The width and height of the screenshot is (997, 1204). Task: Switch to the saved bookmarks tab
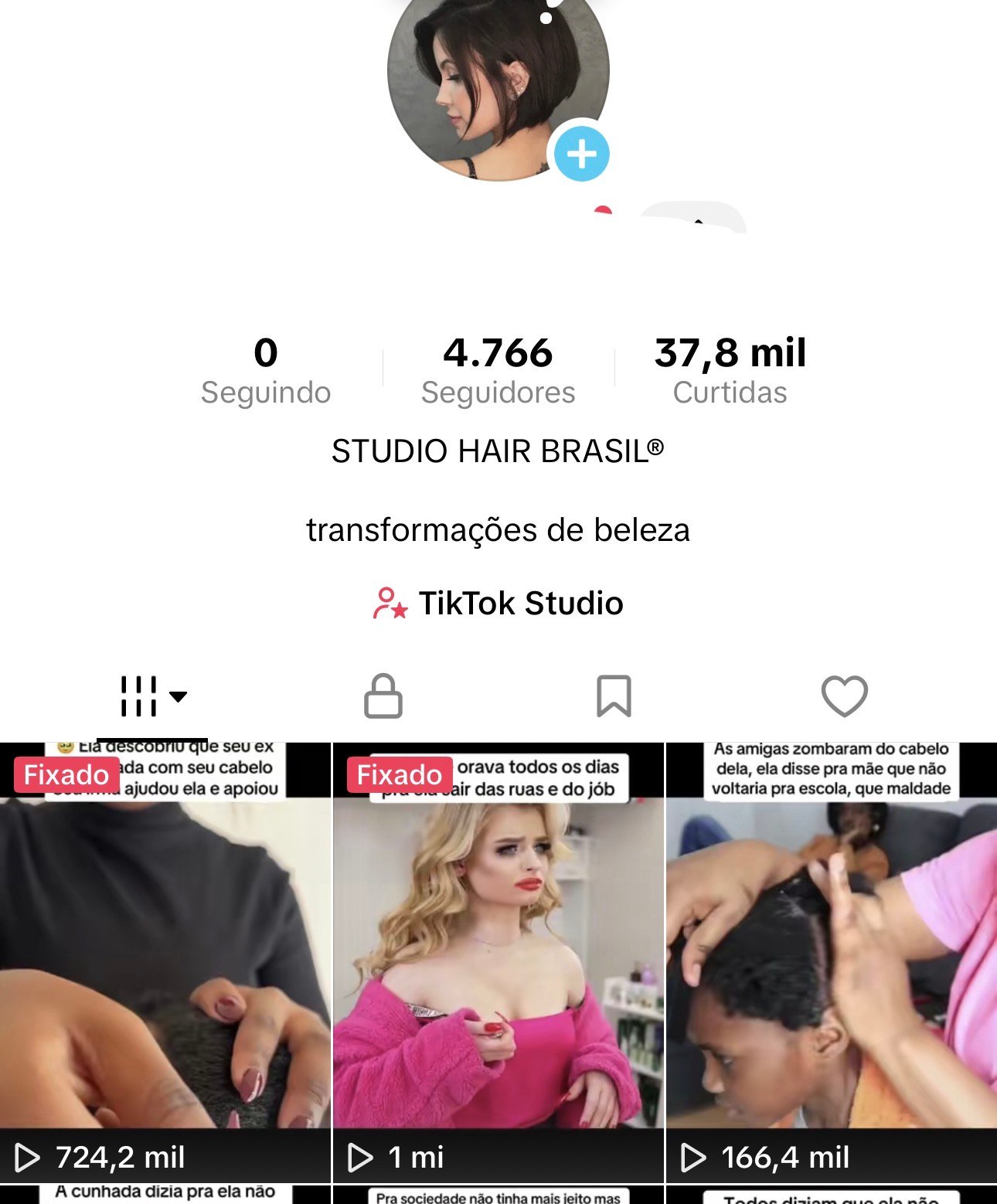(x=614, y=696)
